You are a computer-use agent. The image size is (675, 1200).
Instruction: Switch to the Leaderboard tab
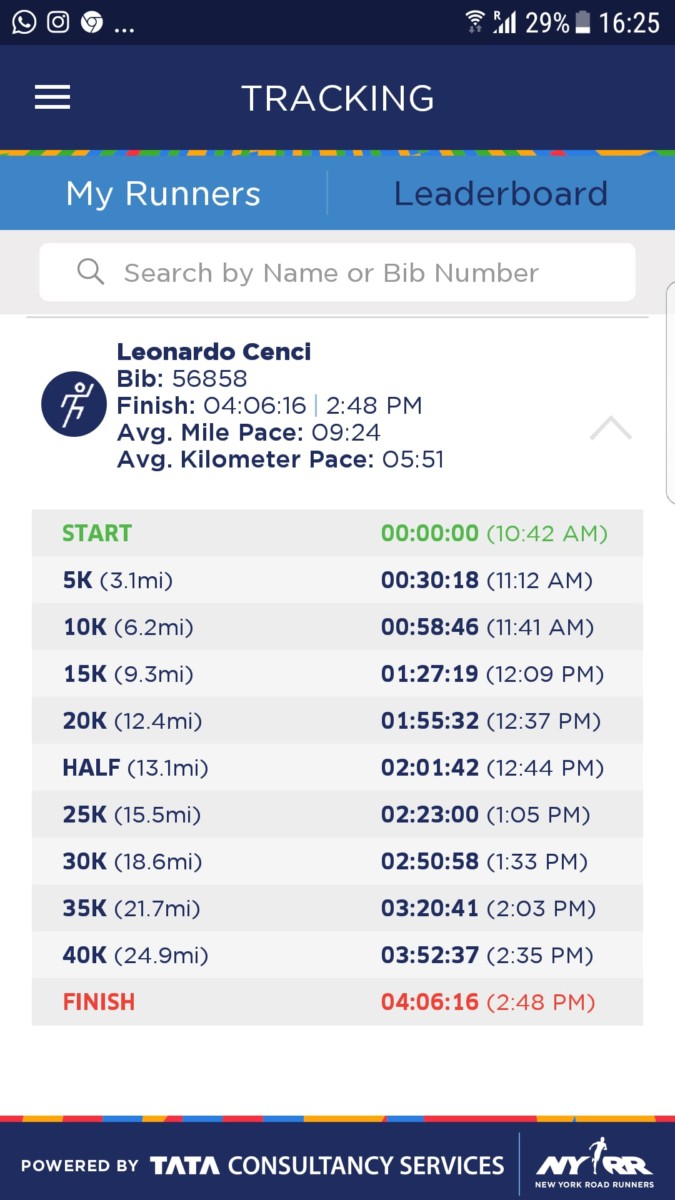[500, 193]
